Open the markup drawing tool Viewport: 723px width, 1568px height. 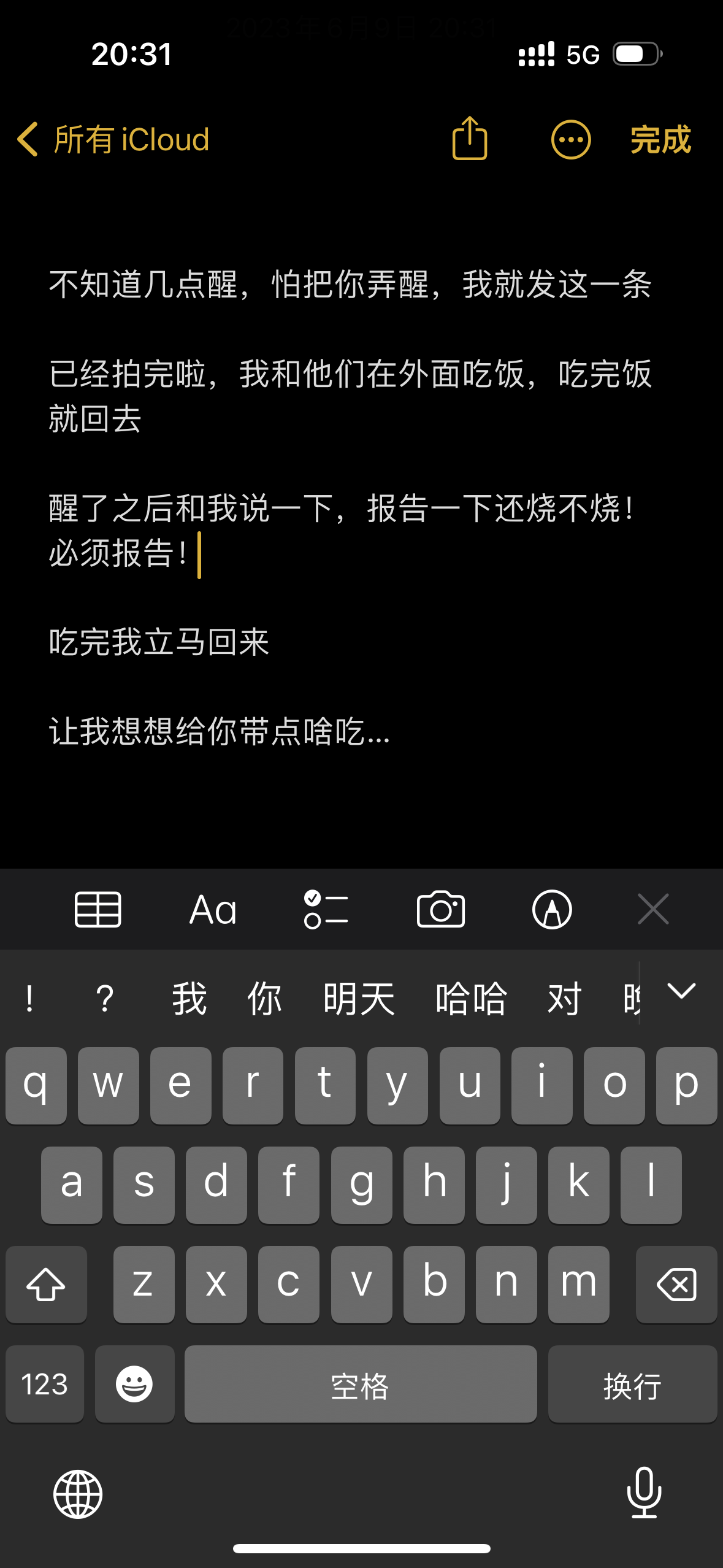click(552, 909)
